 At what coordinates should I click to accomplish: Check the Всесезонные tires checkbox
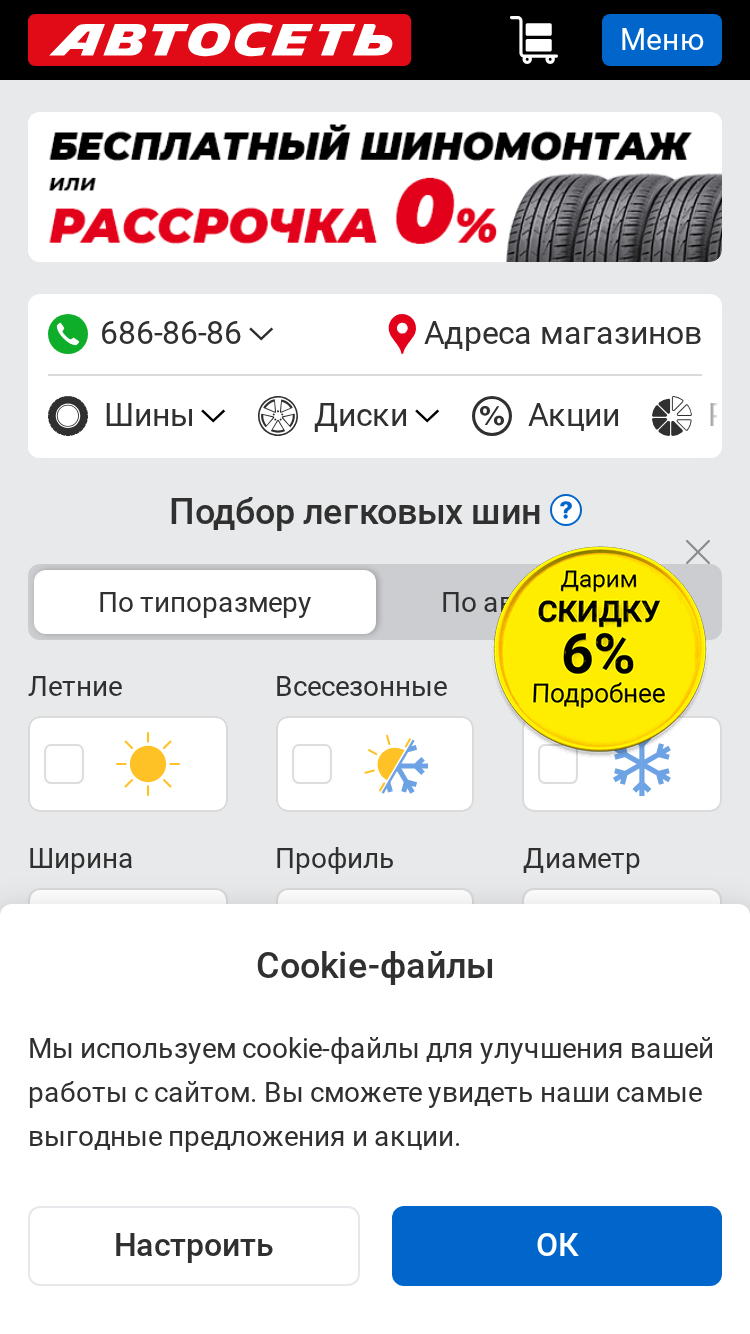[x=311, y=764]
